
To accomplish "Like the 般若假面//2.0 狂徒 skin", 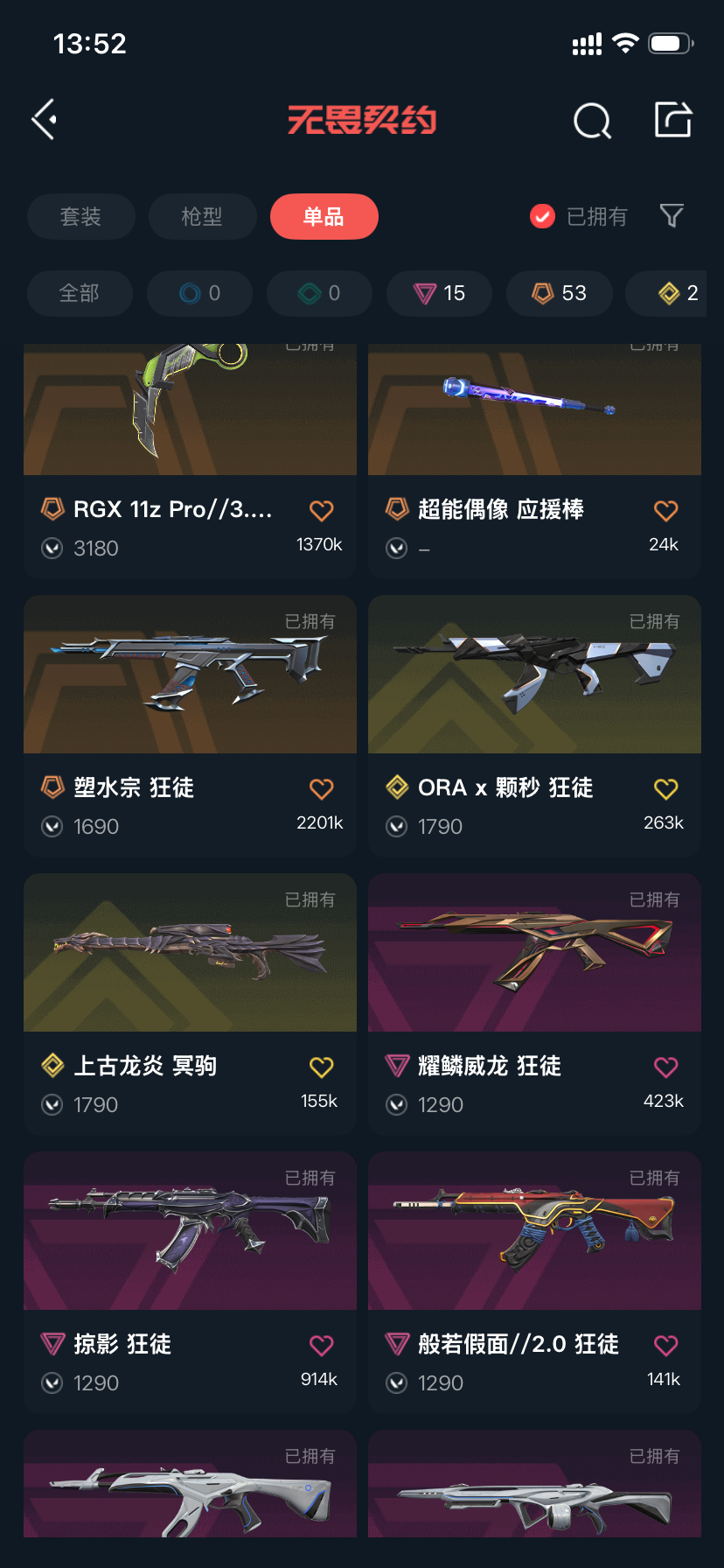I will (x=666, y=1345).
